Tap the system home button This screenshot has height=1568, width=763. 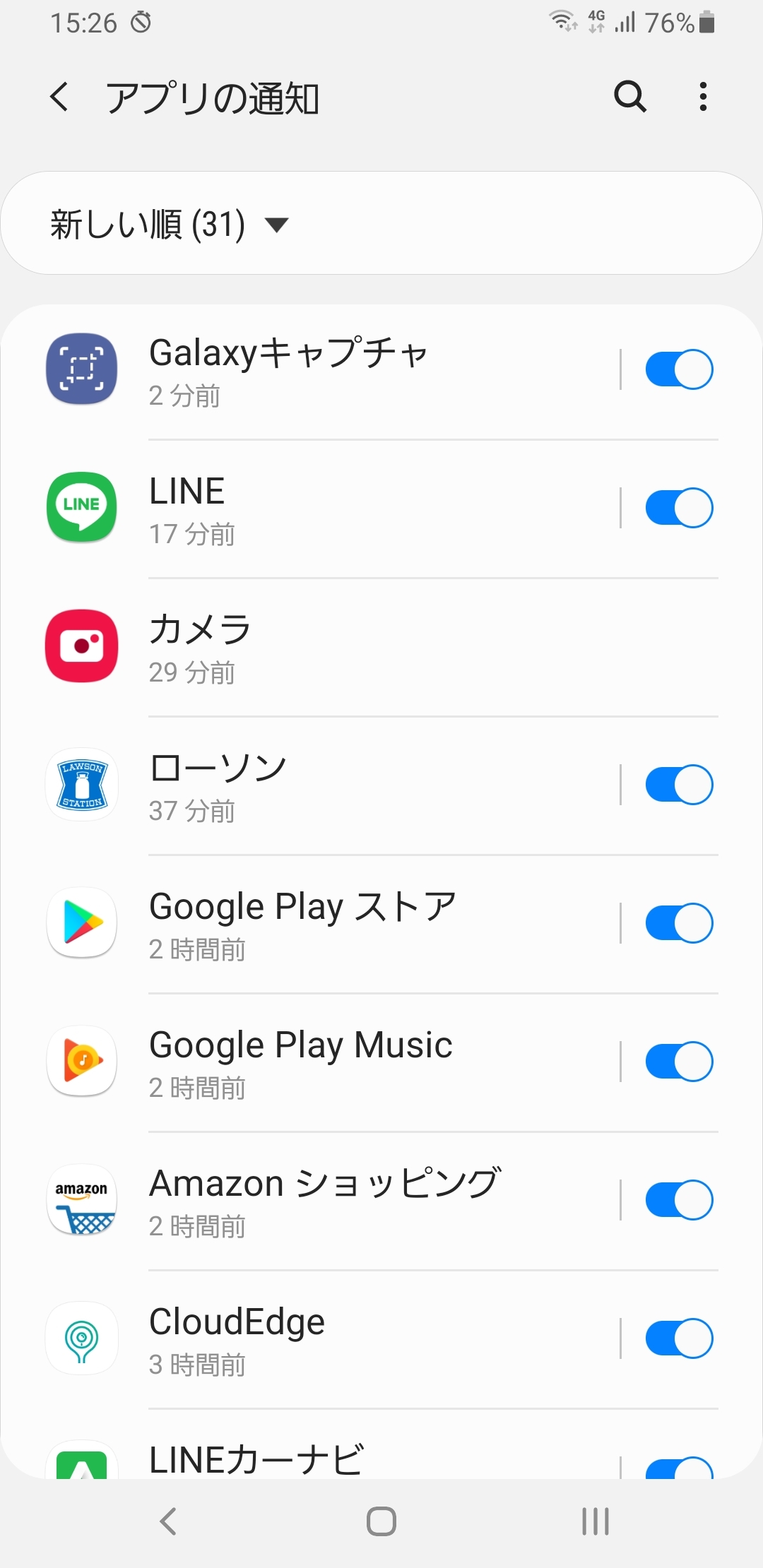[x=381, y=1521]
